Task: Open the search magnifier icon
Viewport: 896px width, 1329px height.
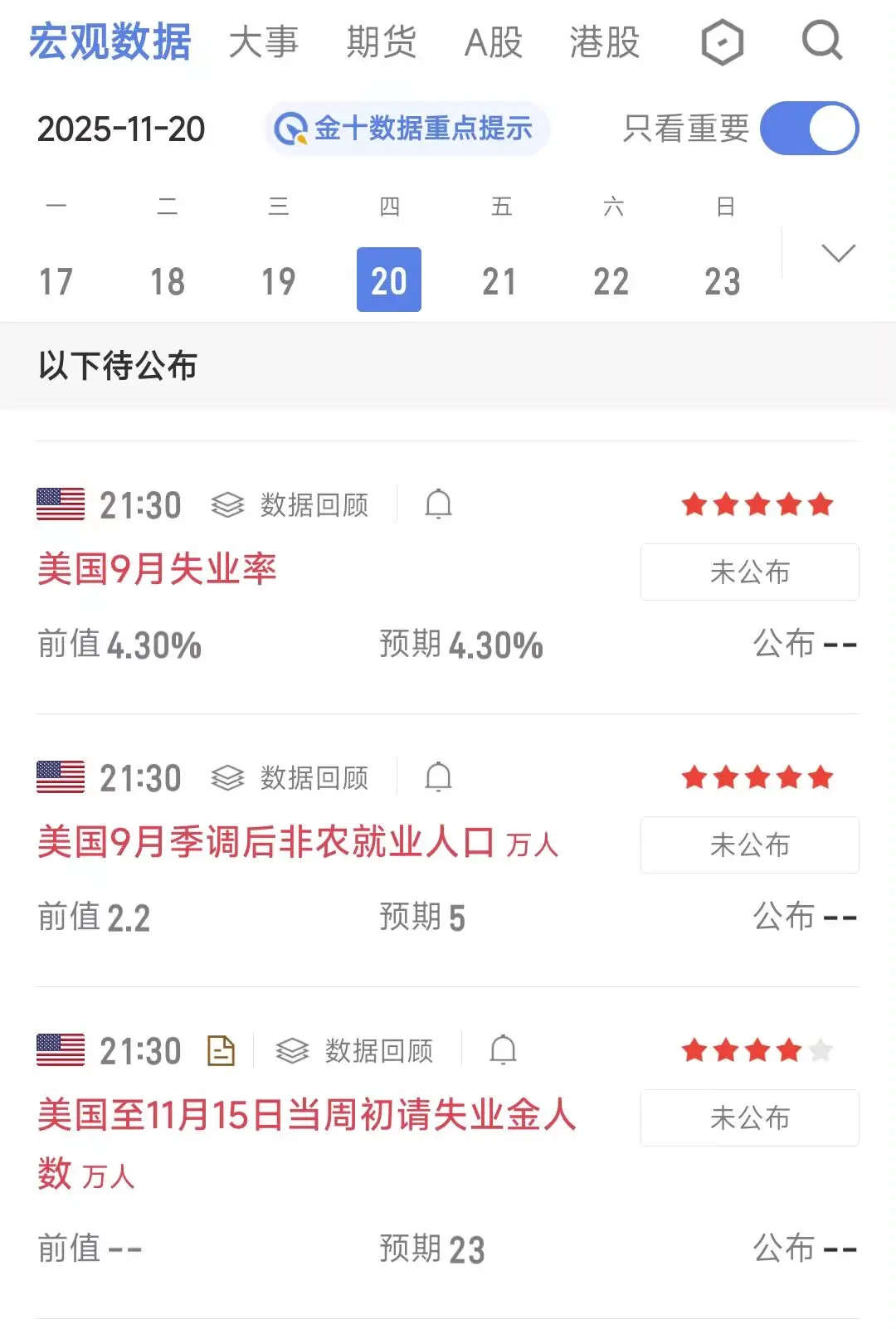Action: pos(821,41)
